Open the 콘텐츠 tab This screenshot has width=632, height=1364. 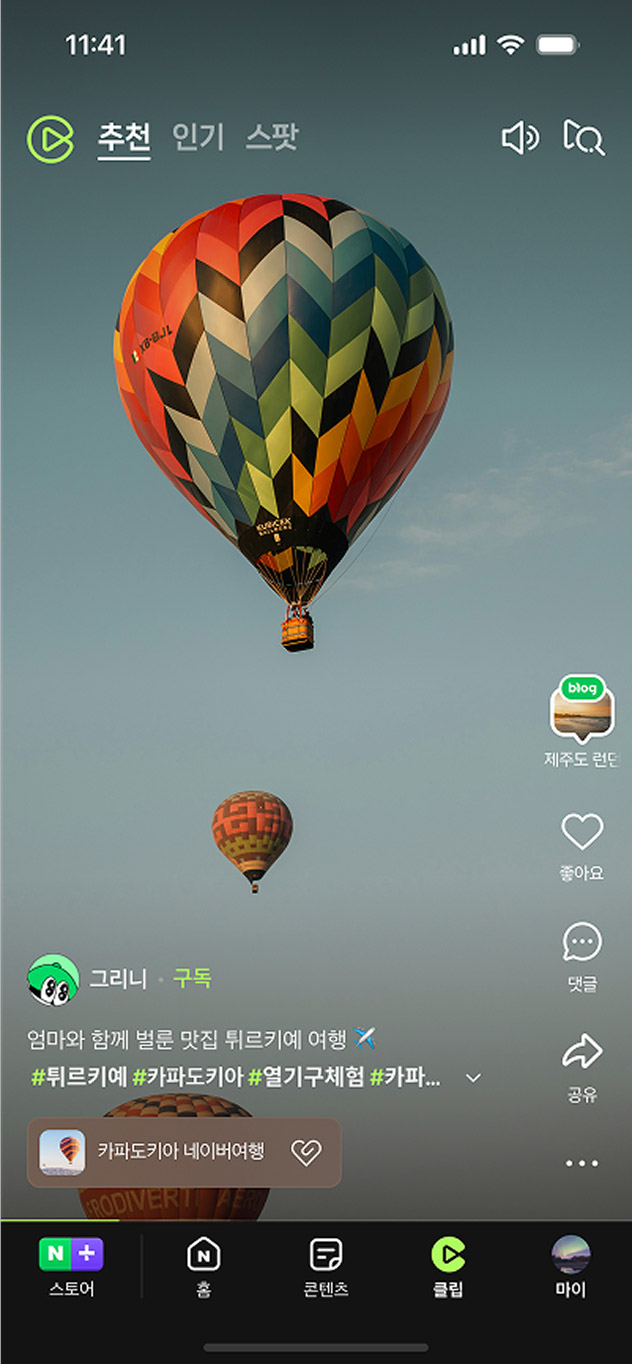point(326,1267)
